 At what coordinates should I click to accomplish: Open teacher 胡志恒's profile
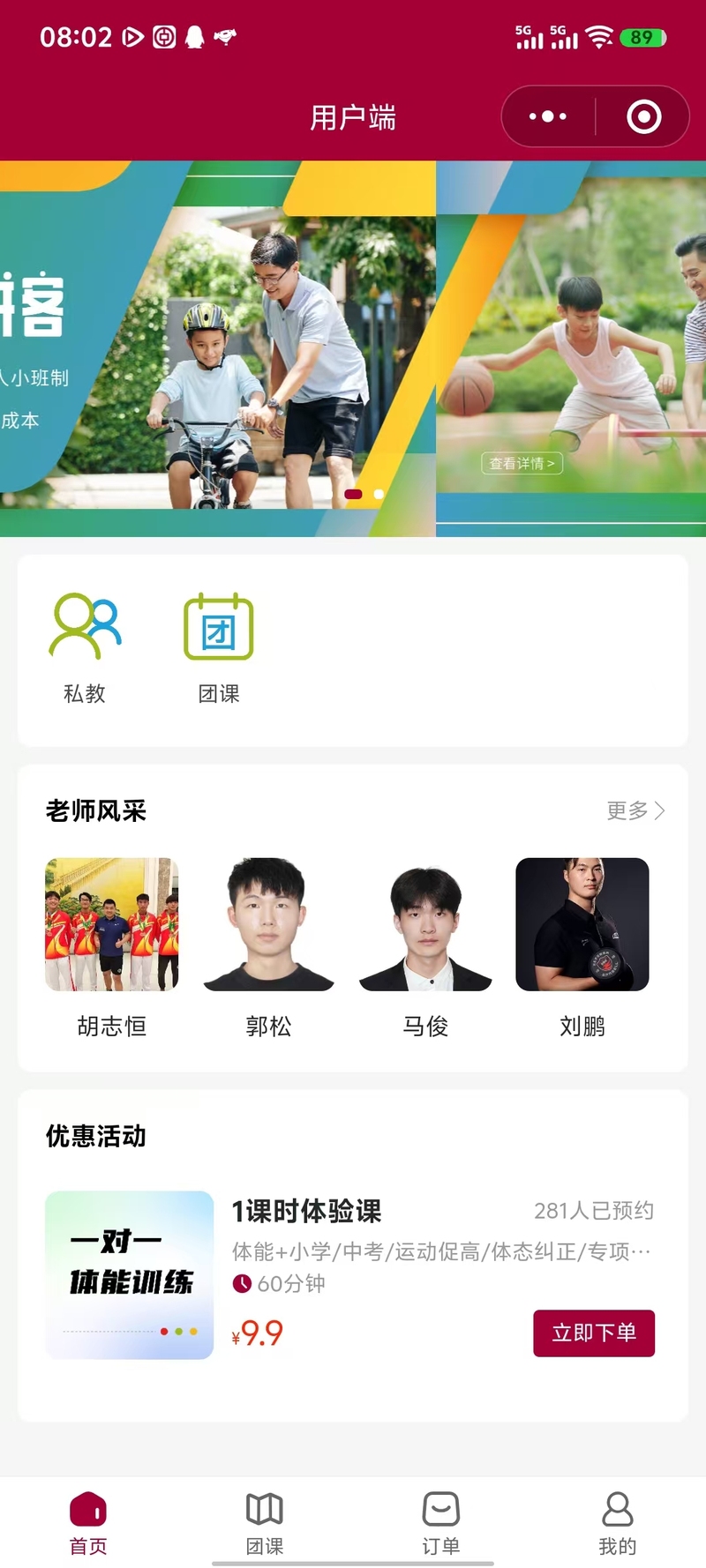(x=112, y=948)
